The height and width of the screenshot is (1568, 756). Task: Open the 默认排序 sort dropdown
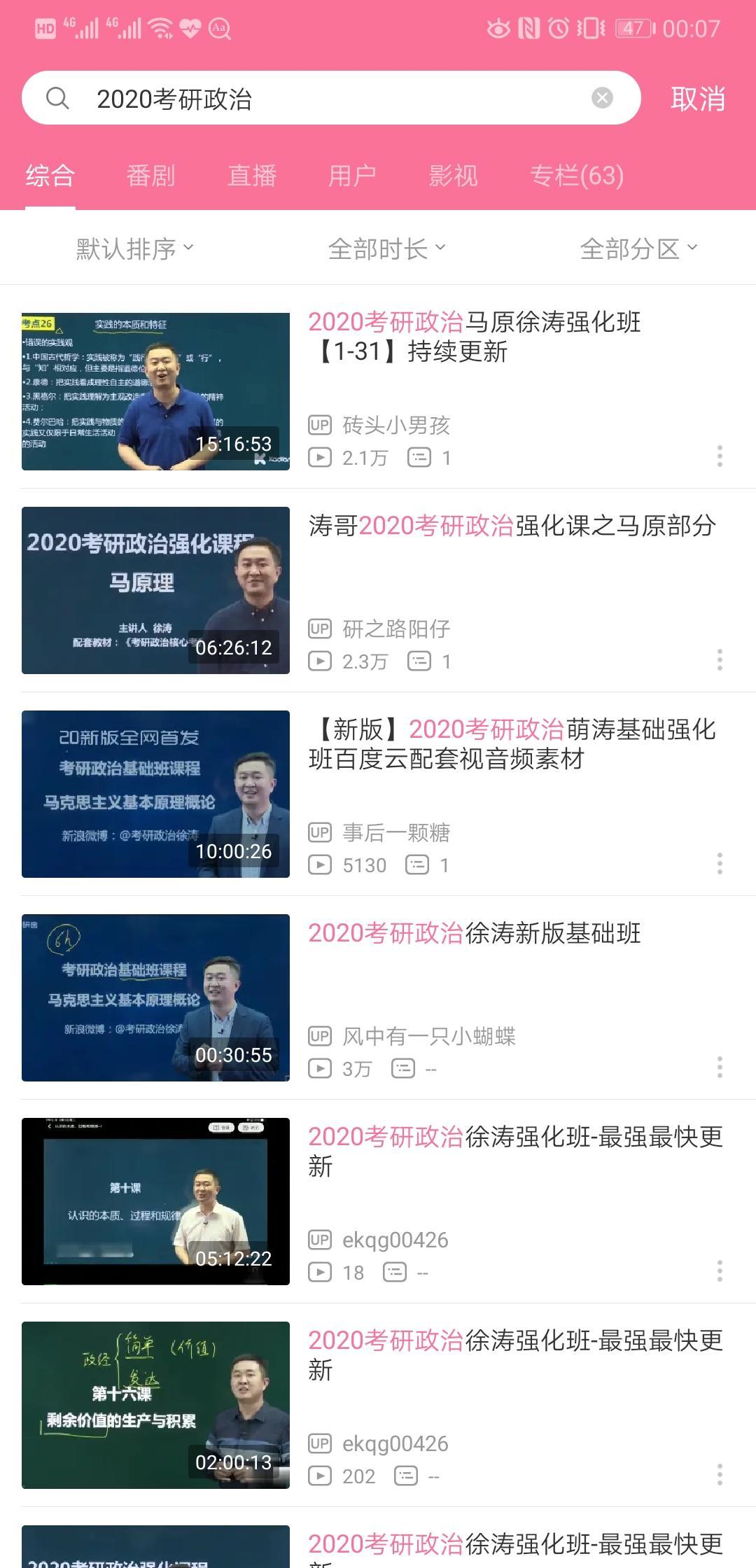[x=130, y=248]
